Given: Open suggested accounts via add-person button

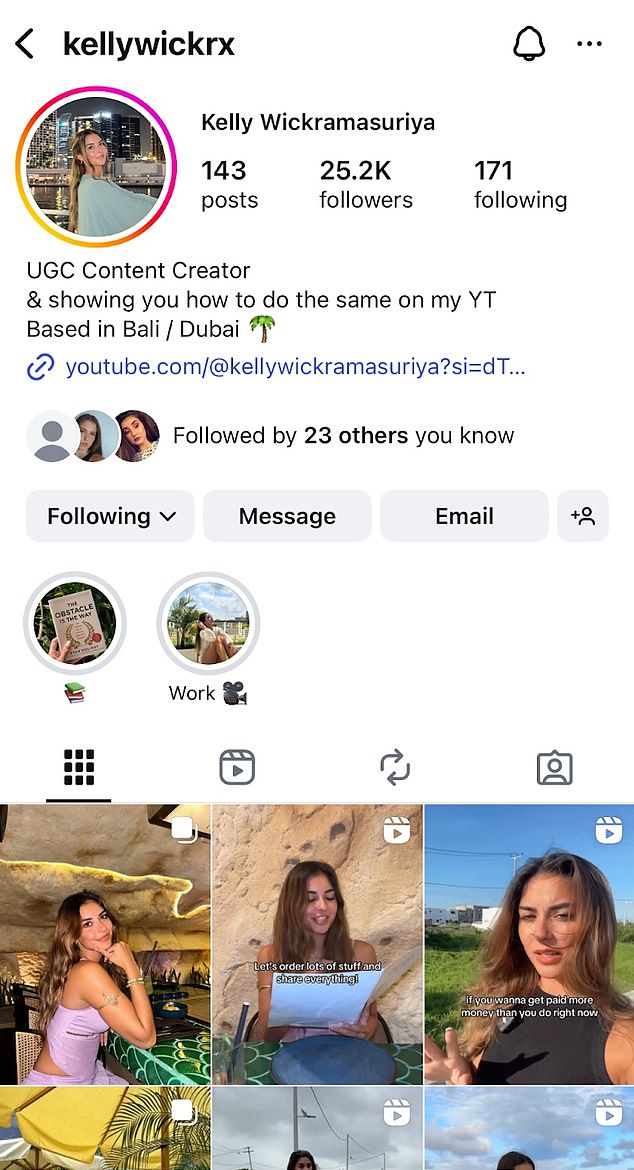Looking at the screenshot, I should point(582,516).
